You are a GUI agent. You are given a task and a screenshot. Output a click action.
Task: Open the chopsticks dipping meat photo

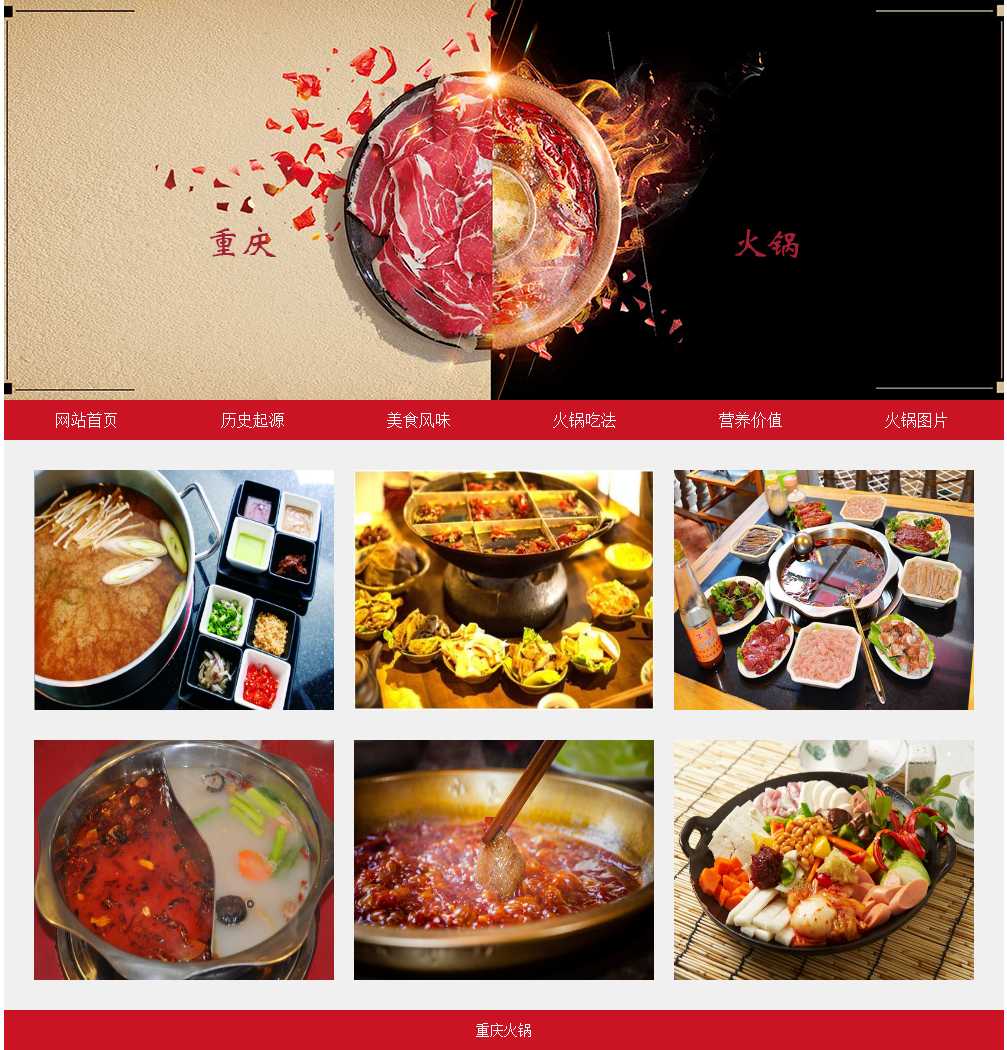[x=504, y=860]
